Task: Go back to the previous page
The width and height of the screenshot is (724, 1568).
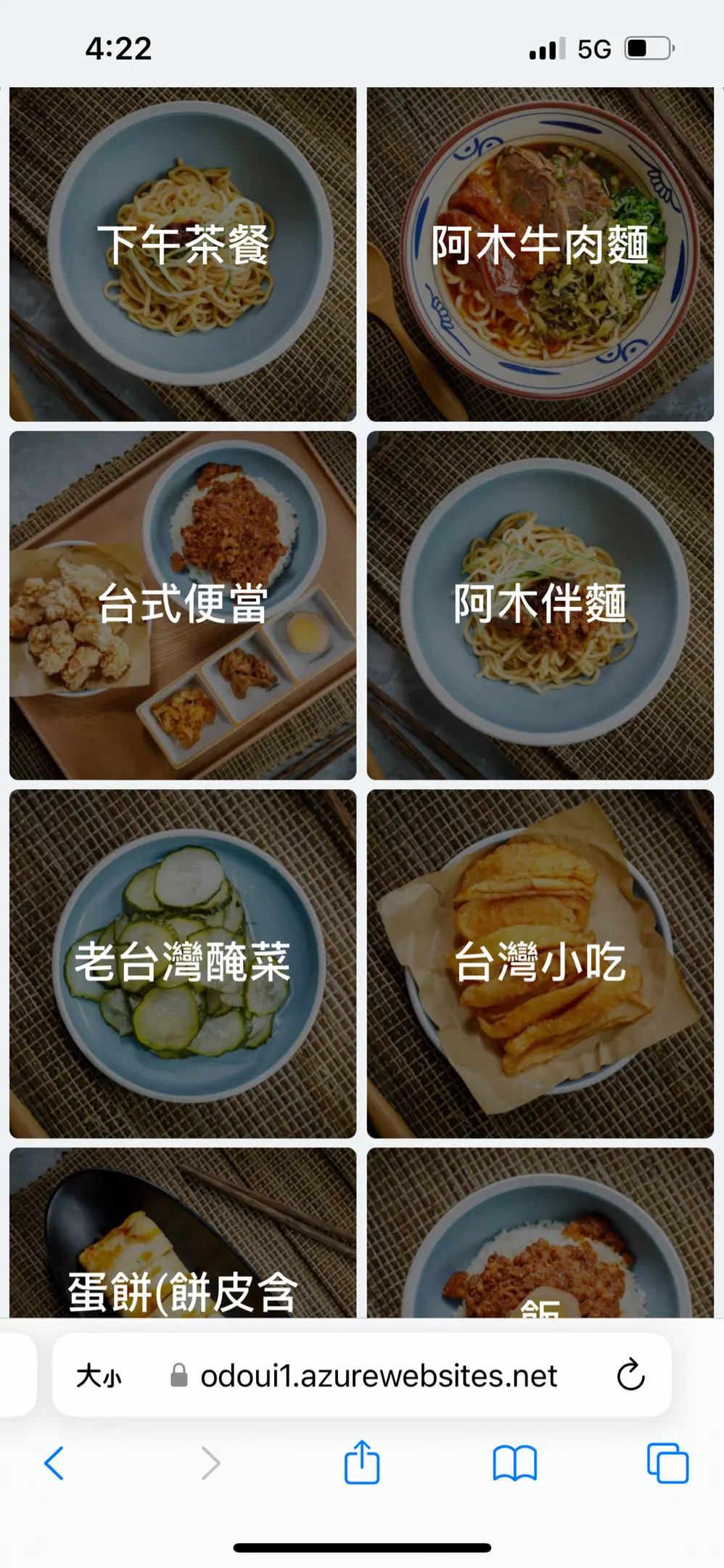Action: pyautogui.click(x=54, y=1463)
